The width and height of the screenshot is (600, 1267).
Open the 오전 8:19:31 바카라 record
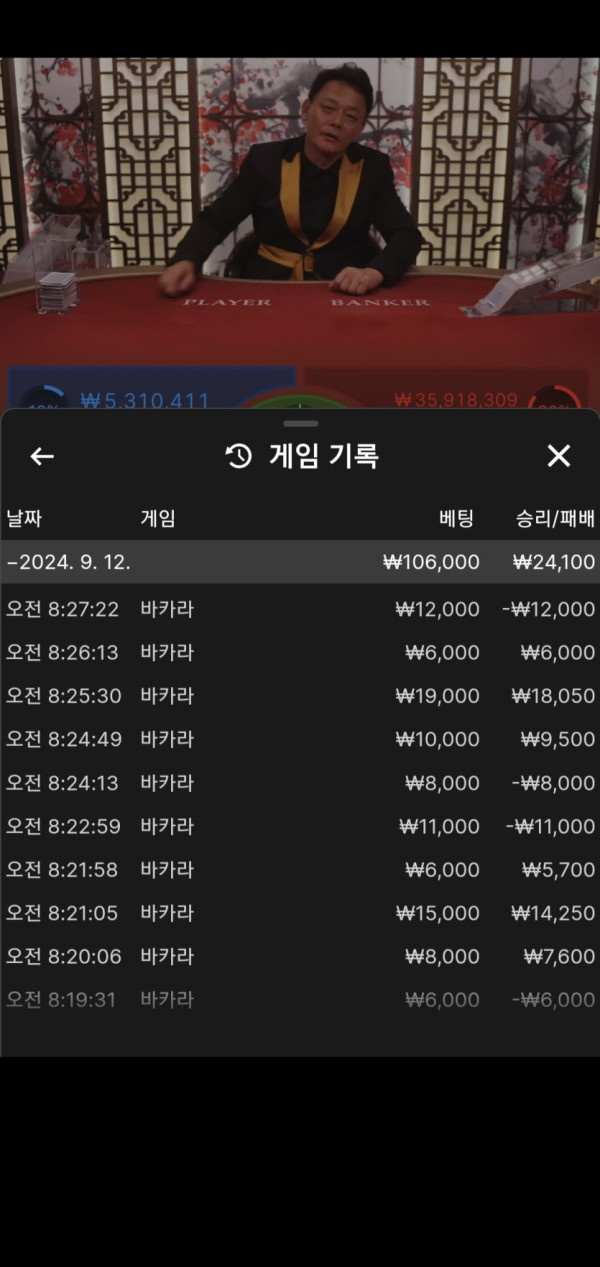pos(300,1000)
